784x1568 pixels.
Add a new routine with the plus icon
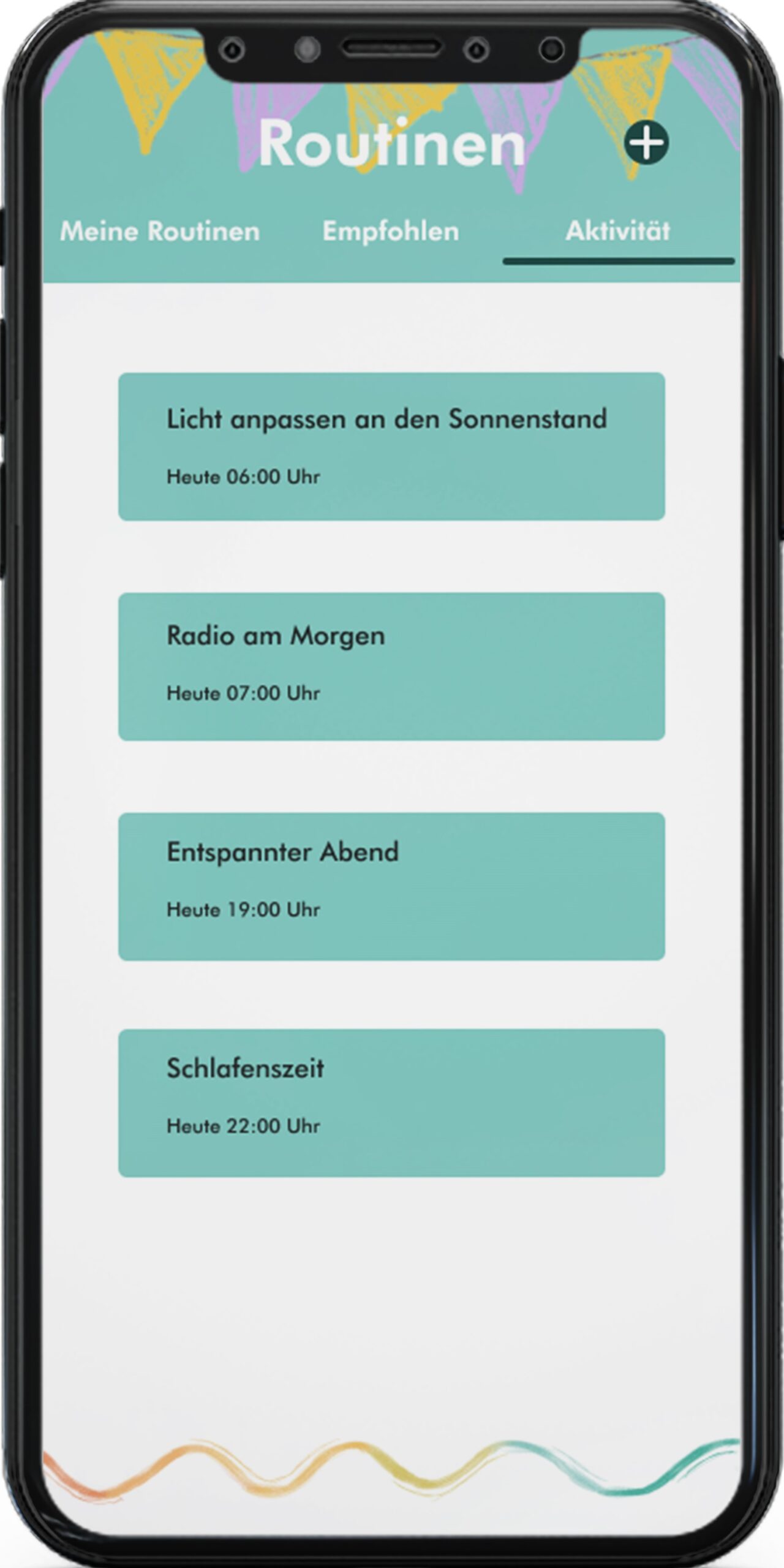[x=646, y=143]
